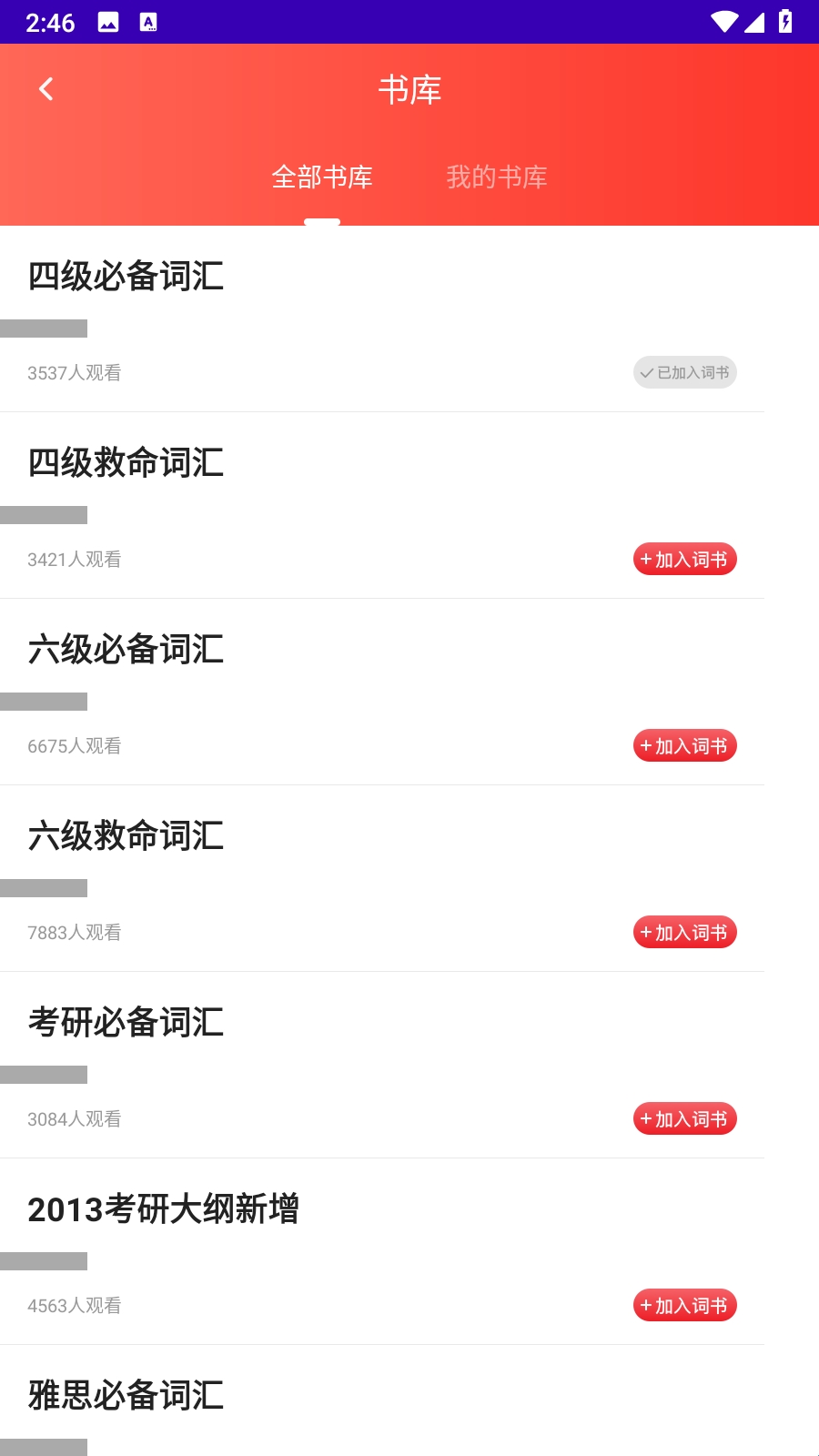Screen dimensions: 819x1456
Task: Open the 雅思必备词汇 book entry
Action: 382,1400
